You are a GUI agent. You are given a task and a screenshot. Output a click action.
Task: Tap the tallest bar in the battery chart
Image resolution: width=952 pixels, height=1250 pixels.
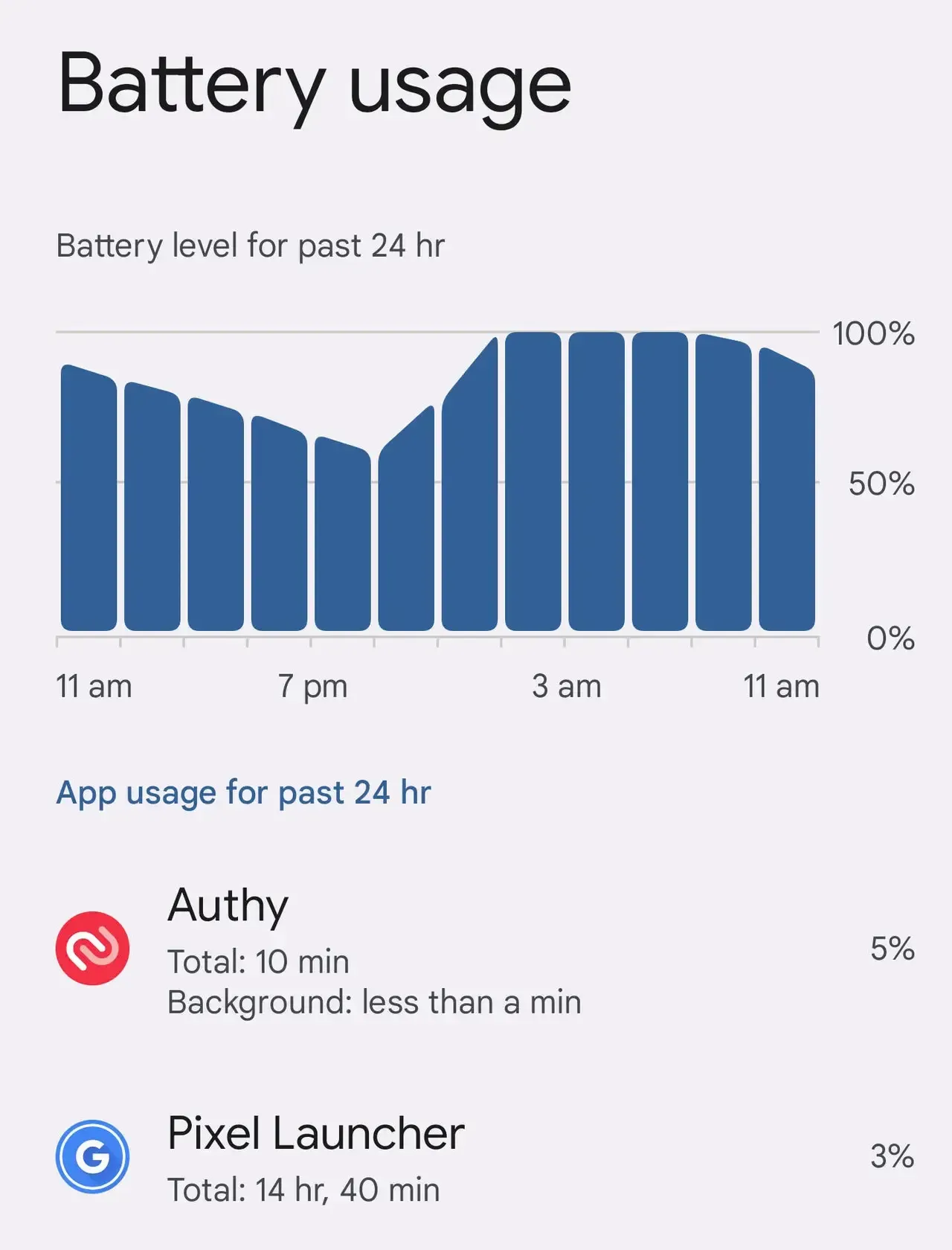tap(533, 484)
